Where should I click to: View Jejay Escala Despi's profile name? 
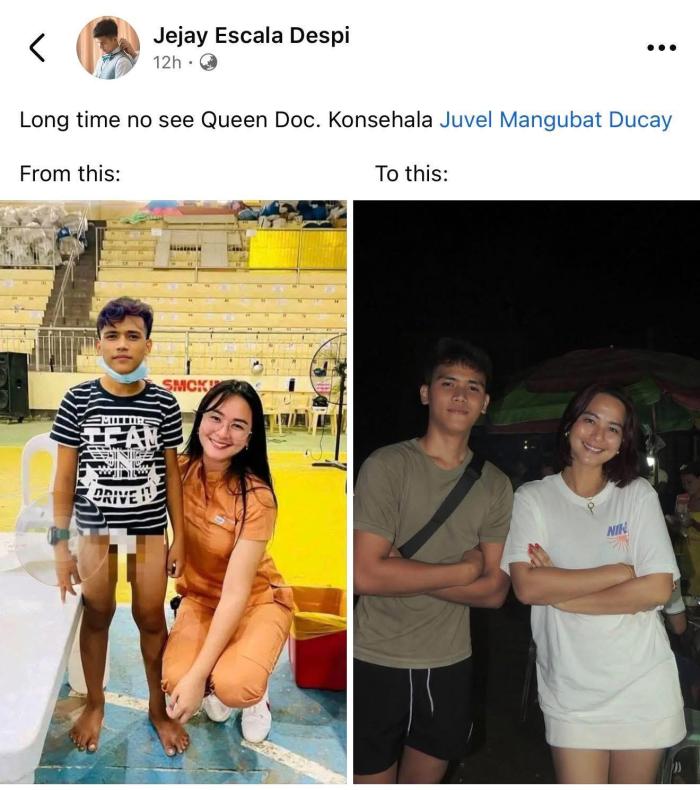[x=251, y=35]
